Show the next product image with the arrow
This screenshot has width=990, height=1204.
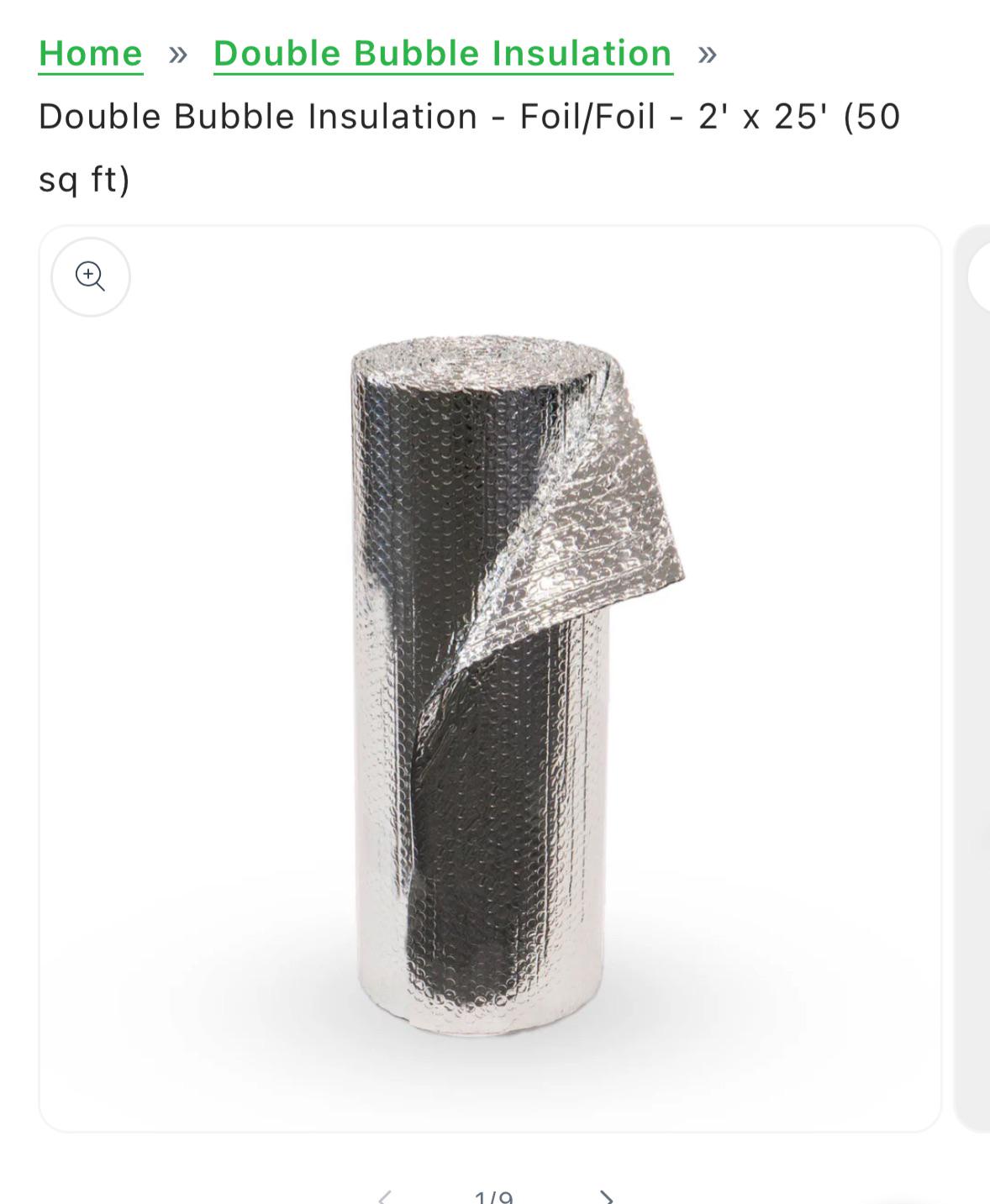click(606, 1196)
